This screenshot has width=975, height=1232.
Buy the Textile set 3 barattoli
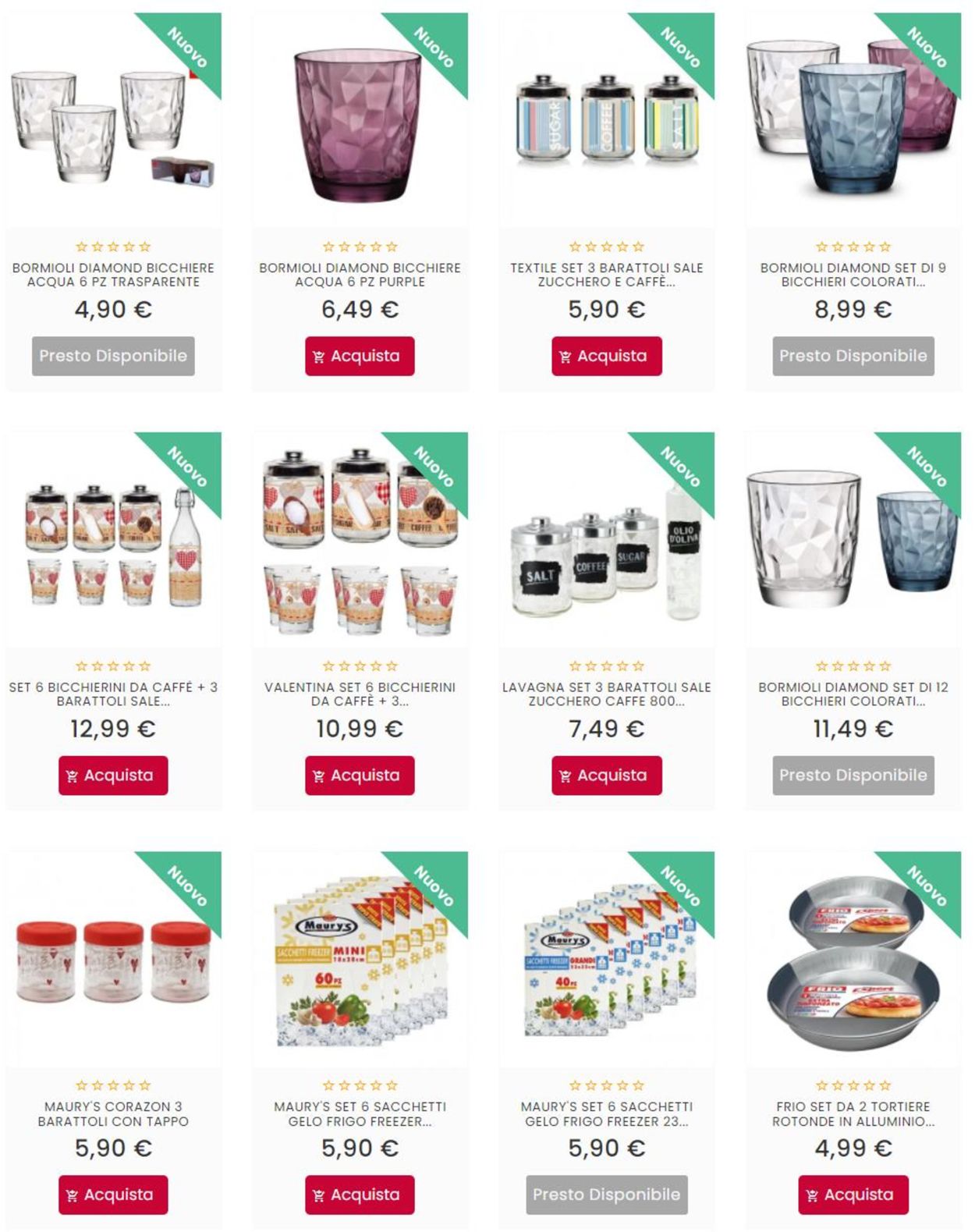click(x=606, y=356)
